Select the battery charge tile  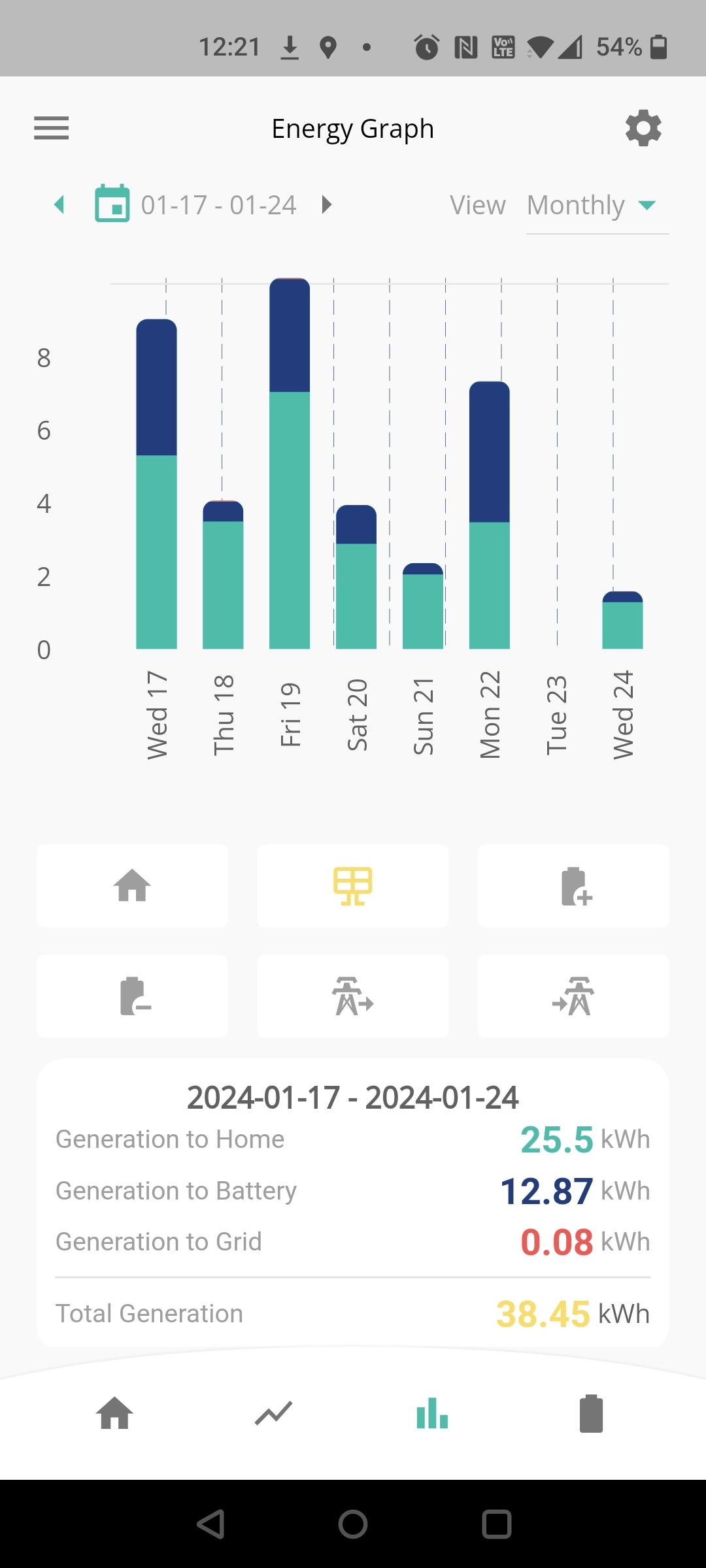[x=573, y=886]
